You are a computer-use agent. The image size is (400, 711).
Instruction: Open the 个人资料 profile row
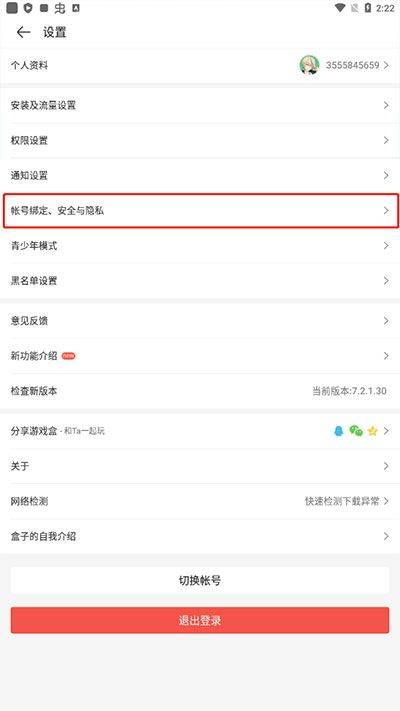[200, 65]
